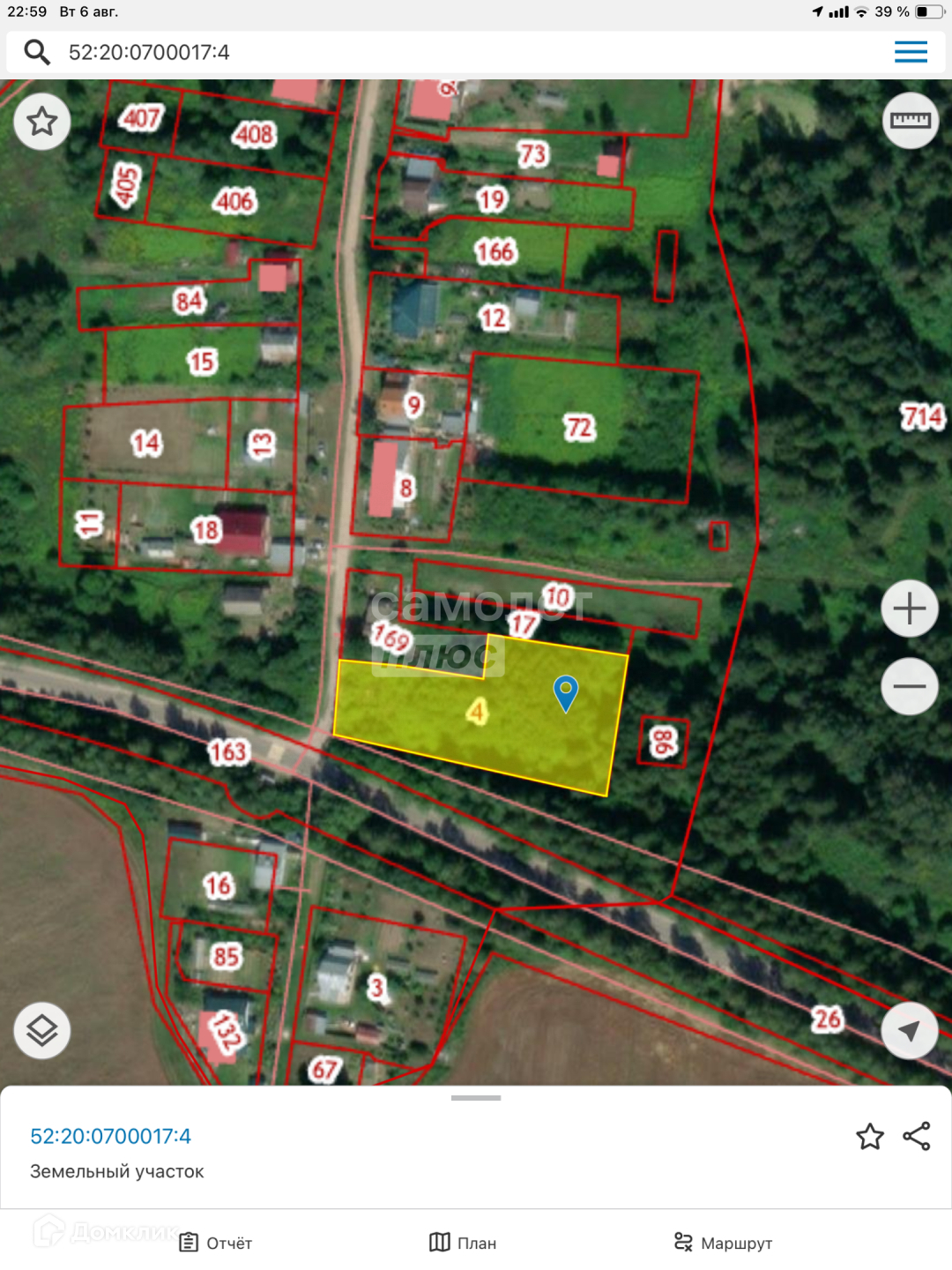Zoom in on the map
The height and width of the screenshot is (1270, 952).
(x=910, y=609)
